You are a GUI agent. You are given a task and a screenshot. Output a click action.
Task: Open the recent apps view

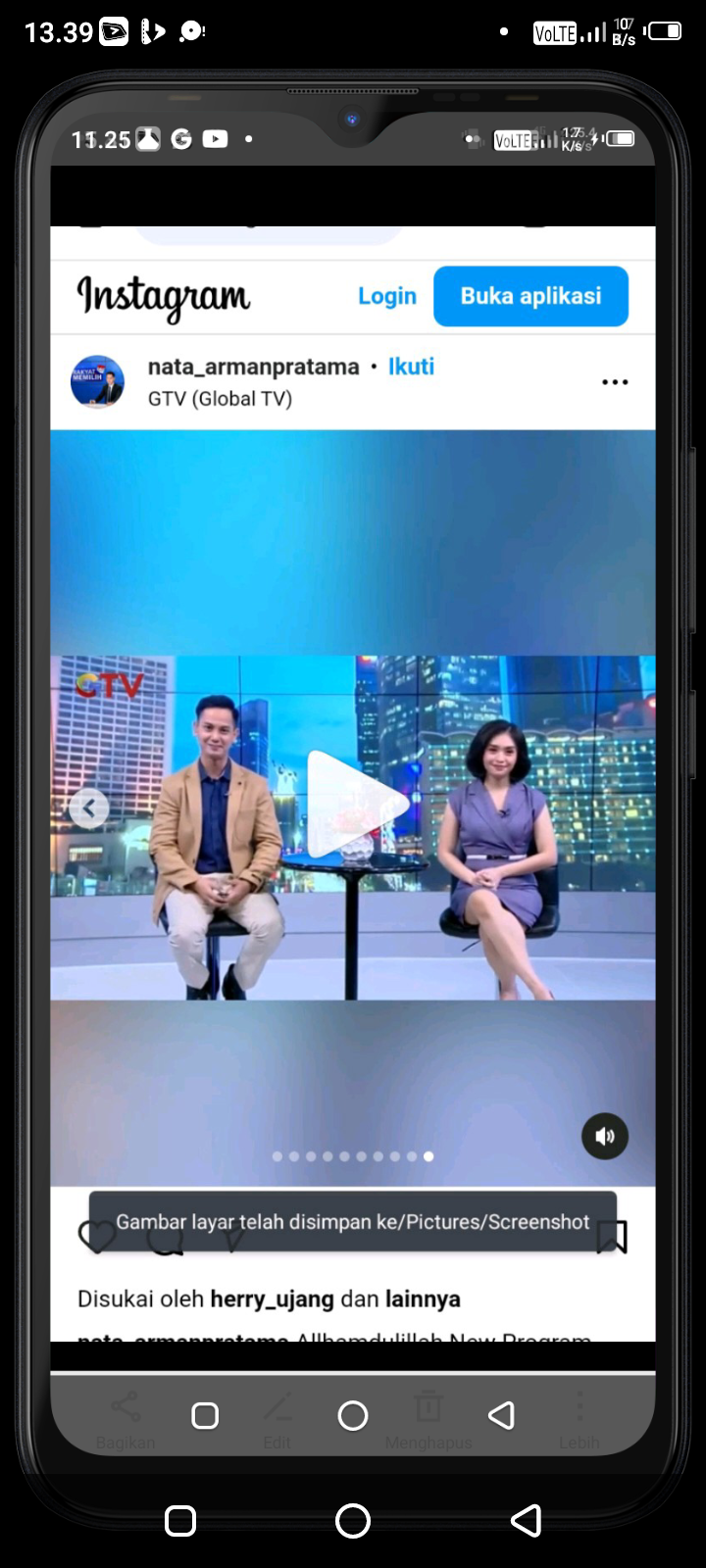(x=180, y=1520)
